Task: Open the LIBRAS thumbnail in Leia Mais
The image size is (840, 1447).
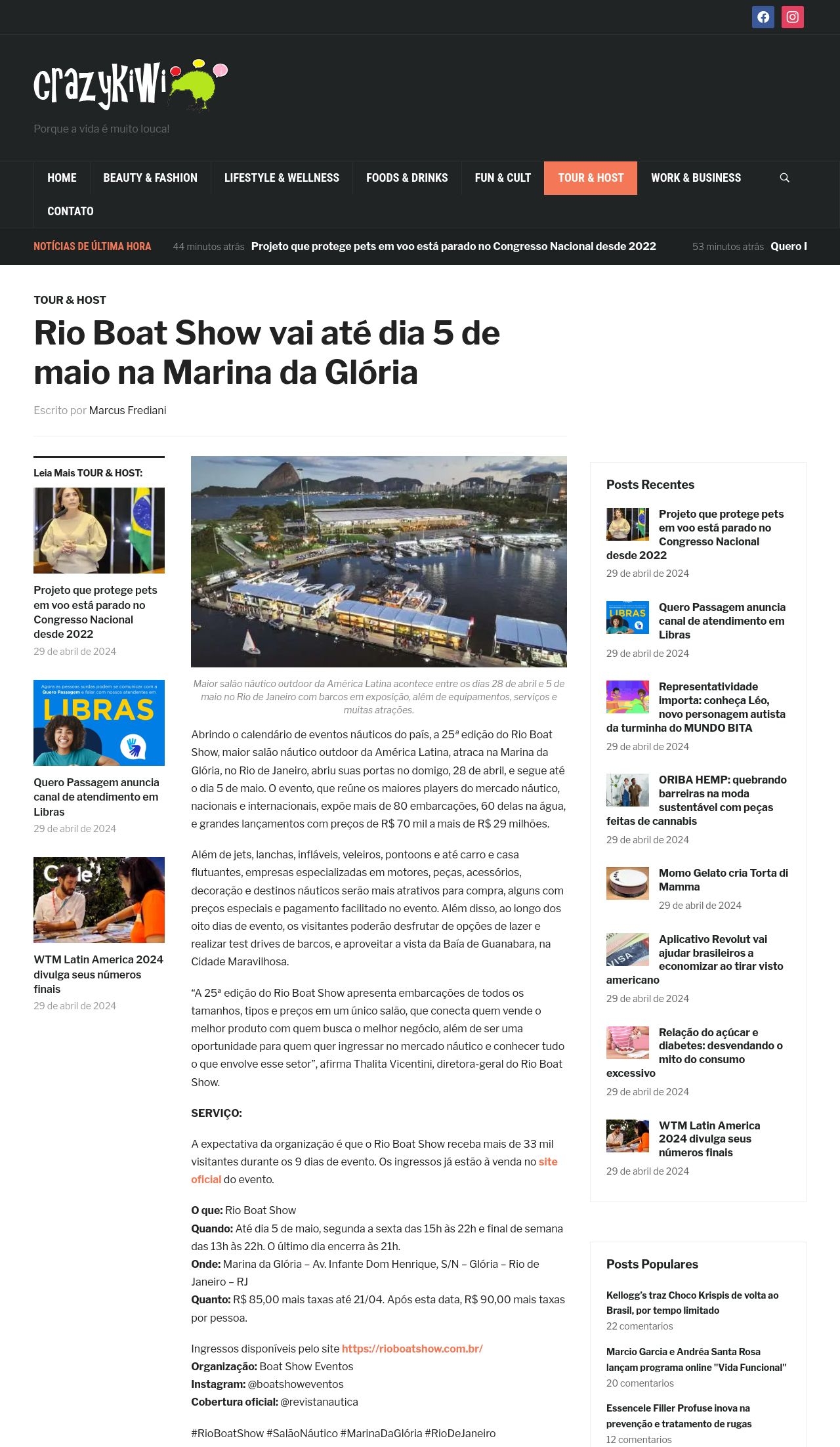Action: click(99, 723)
